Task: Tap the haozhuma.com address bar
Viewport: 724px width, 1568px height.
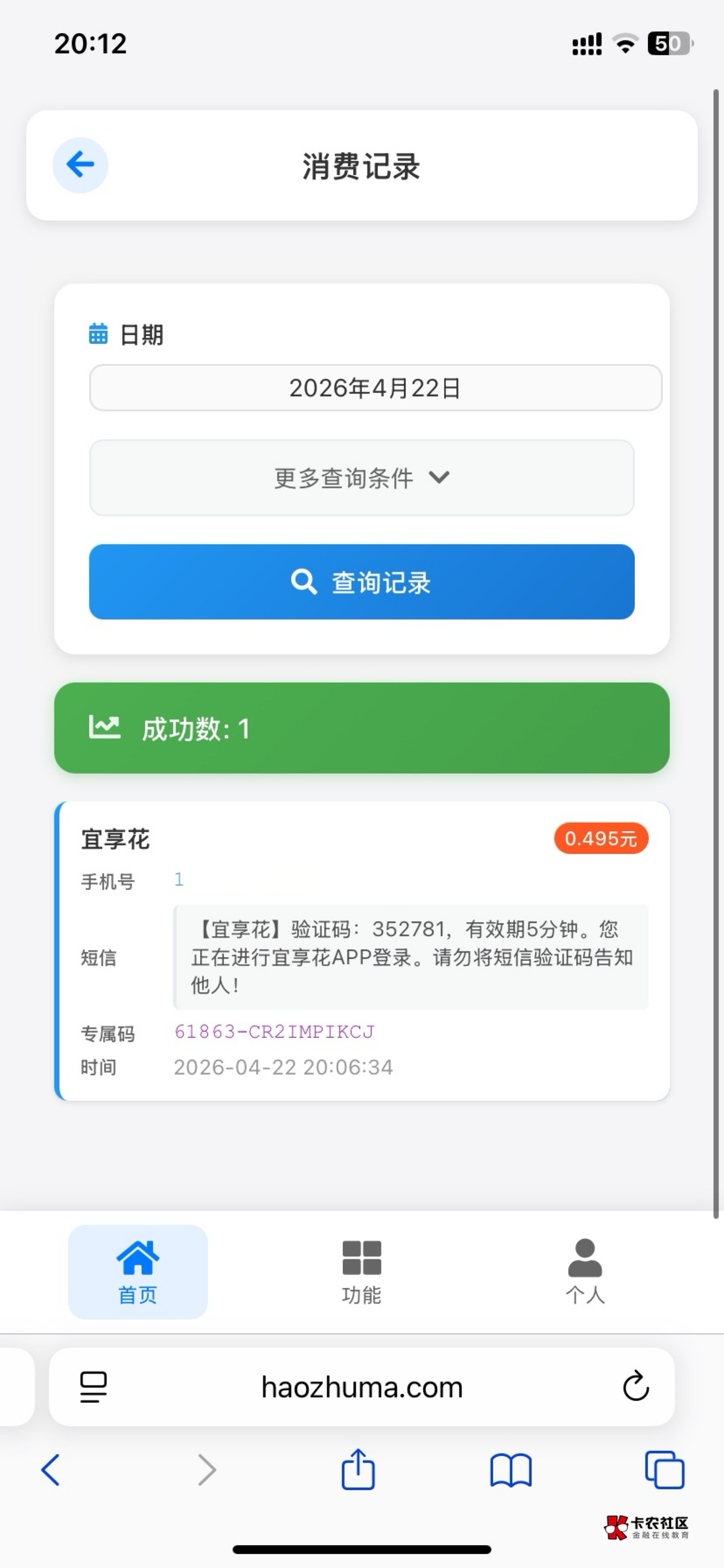Action: (362, 1387)
